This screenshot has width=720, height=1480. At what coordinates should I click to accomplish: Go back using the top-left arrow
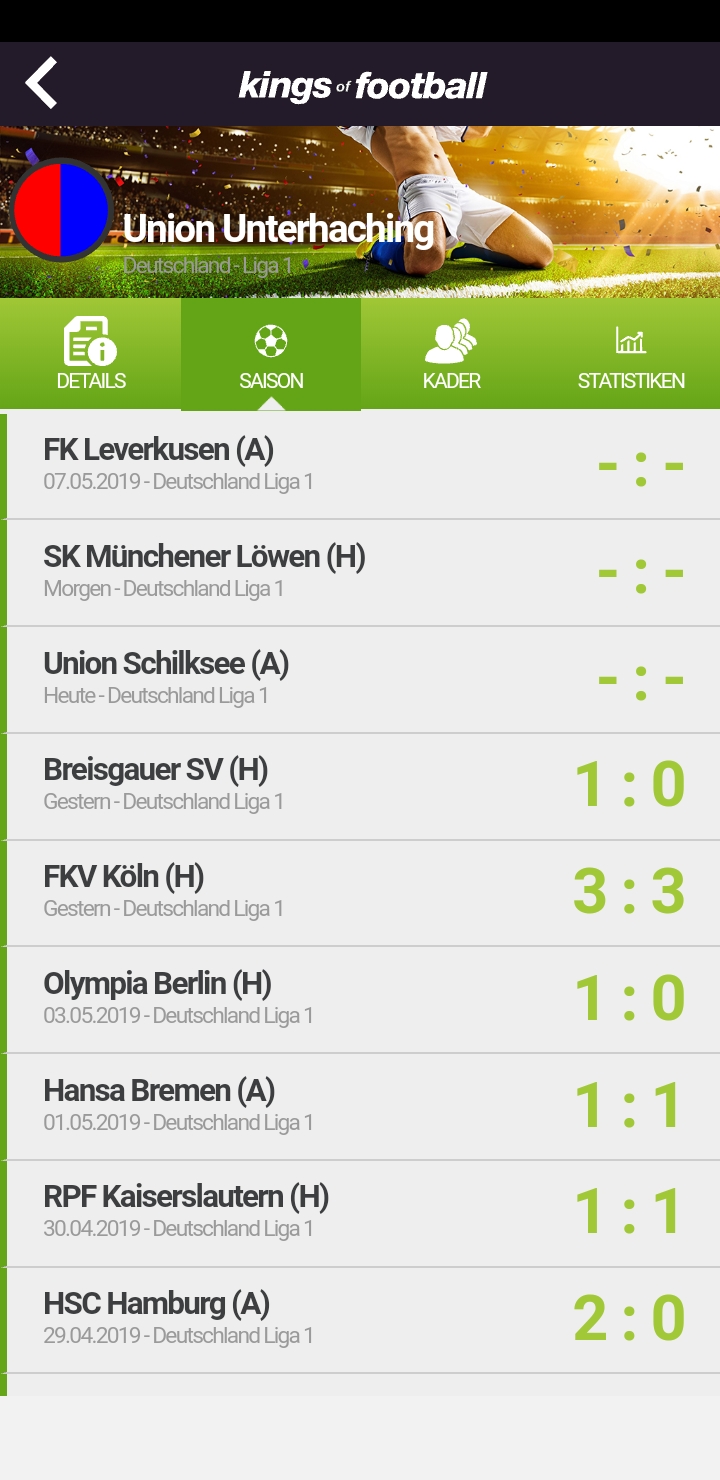(42, 83)
